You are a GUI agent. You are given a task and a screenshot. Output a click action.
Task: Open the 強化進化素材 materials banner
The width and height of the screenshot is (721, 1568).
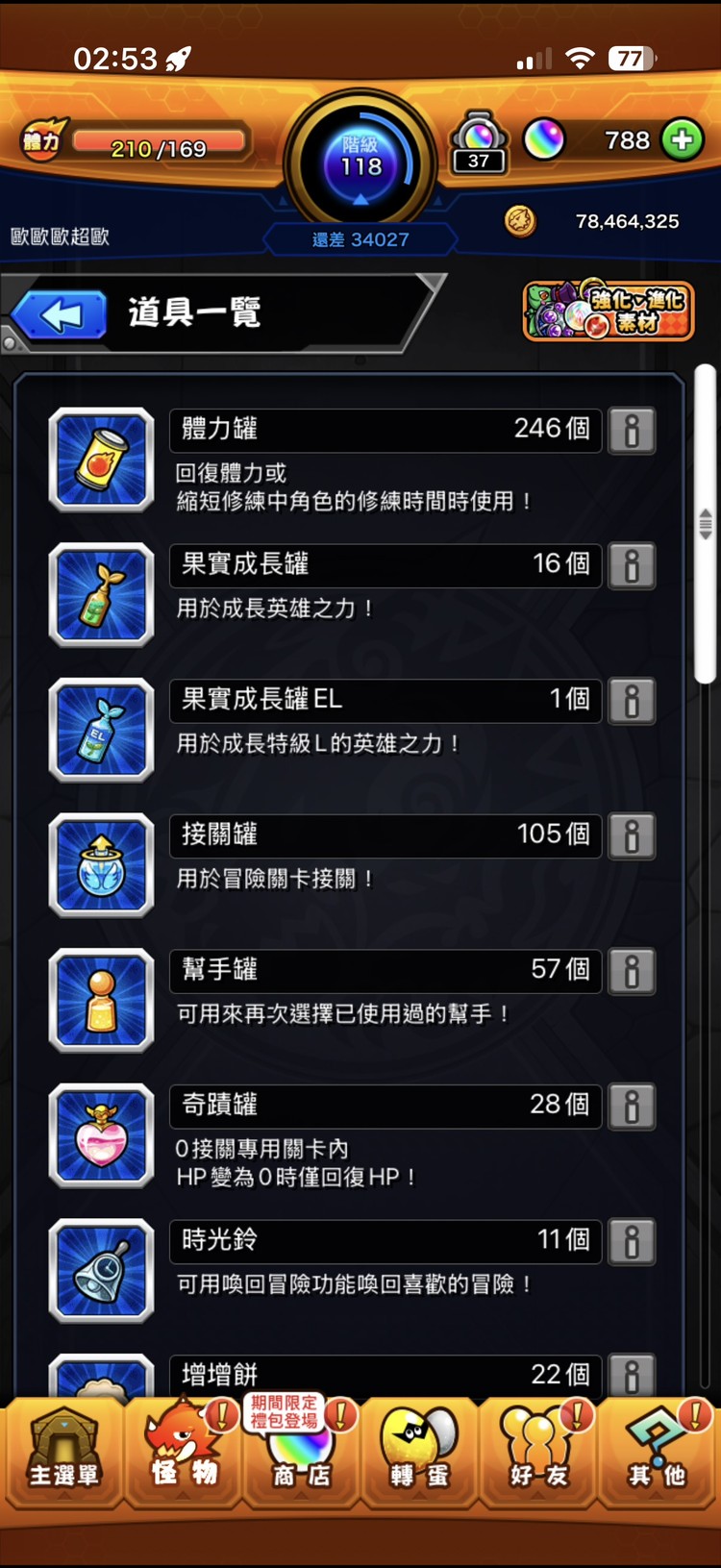click(x=608, y=312)
